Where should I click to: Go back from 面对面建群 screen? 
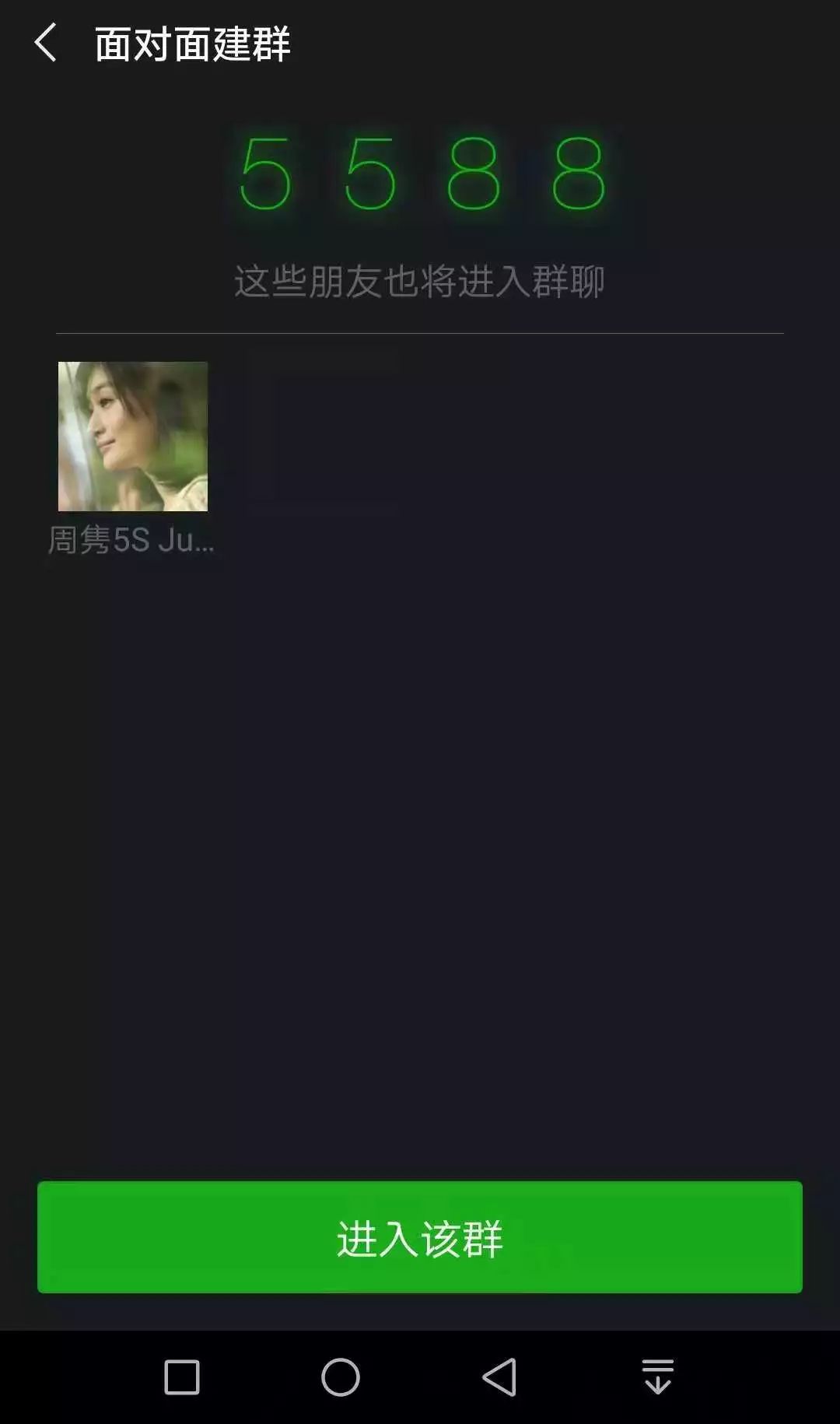(46, 43)
